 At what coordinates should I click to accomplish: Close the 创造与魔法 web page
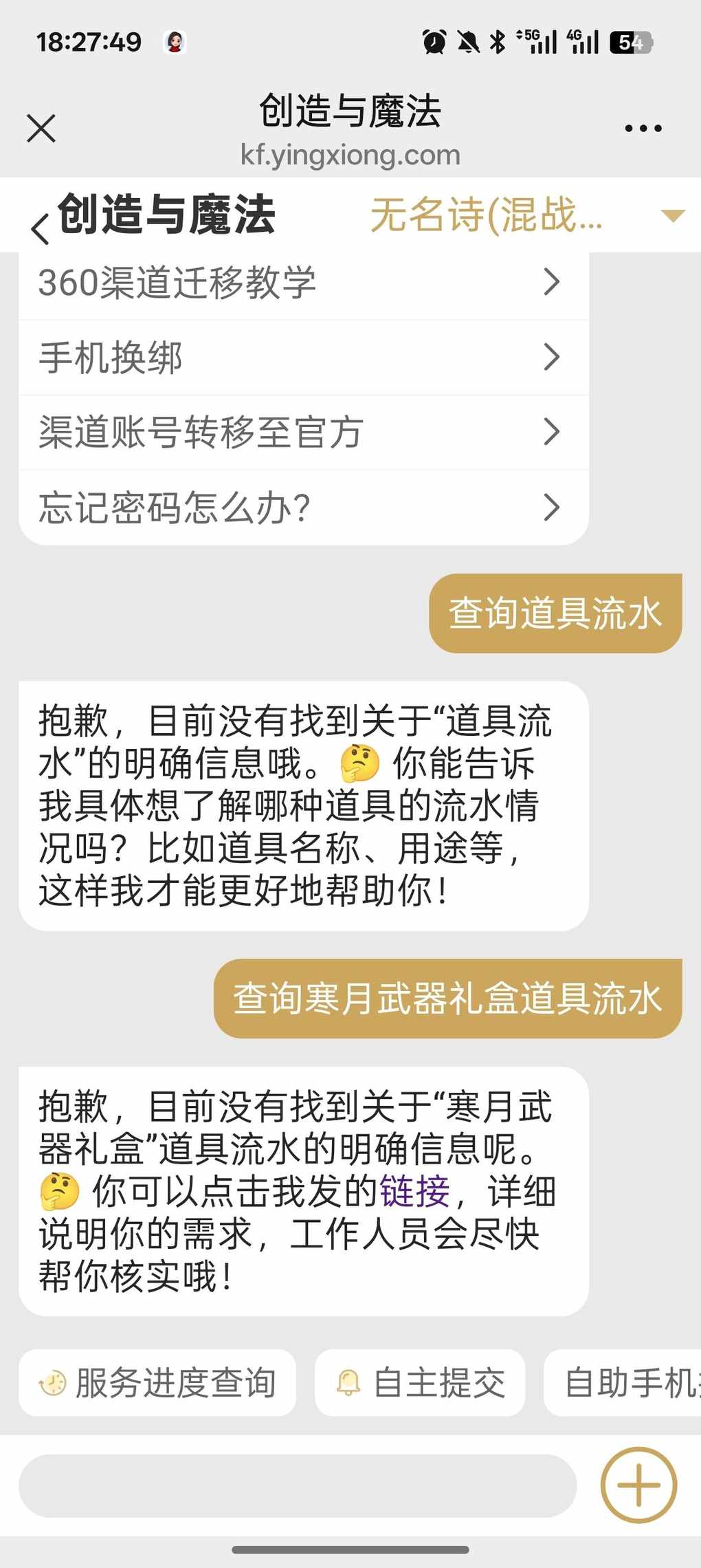pyautogui.click(x=41, y=129)
